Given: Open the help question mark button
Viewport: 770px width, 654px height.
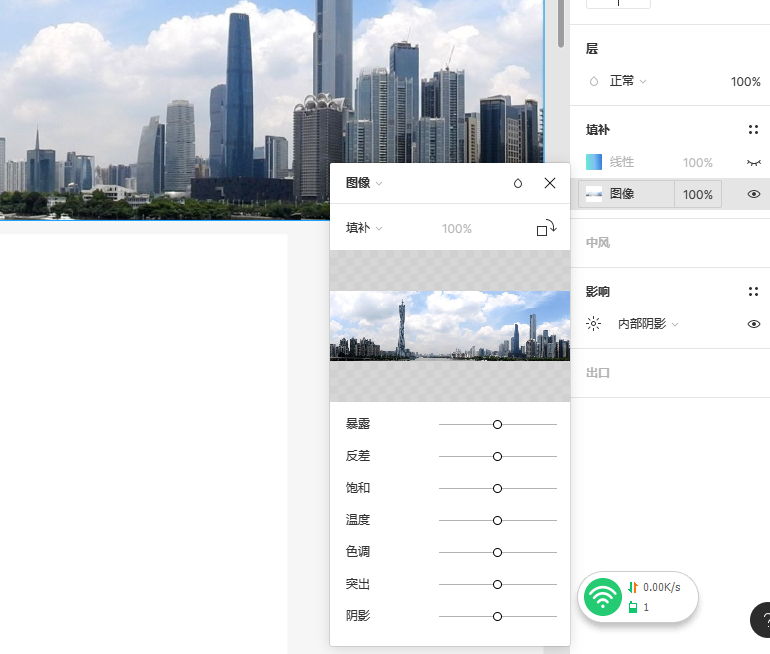Looking at the screenshot, I should [762, 620].
